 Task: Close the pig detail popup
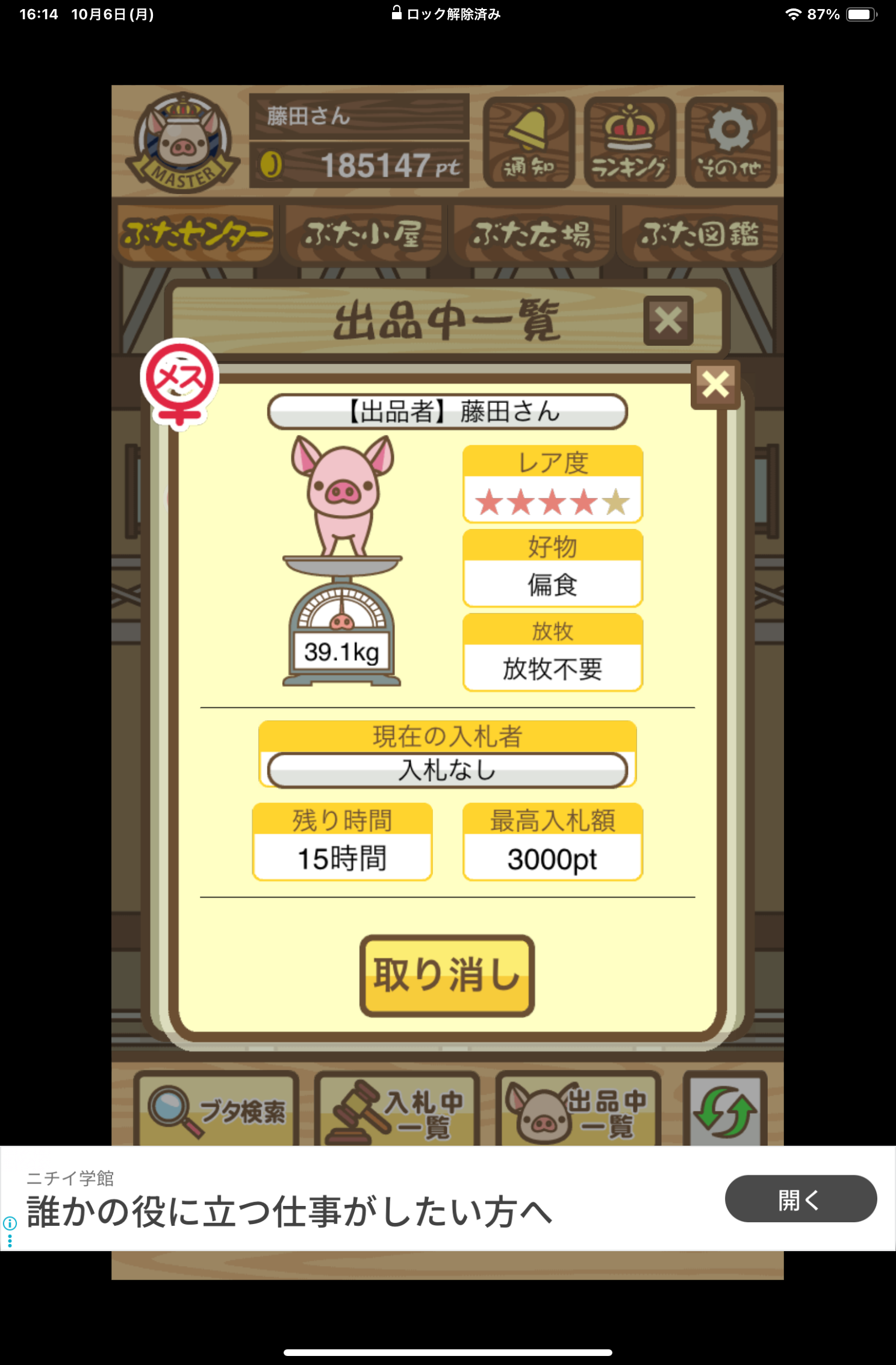(715, 384)
